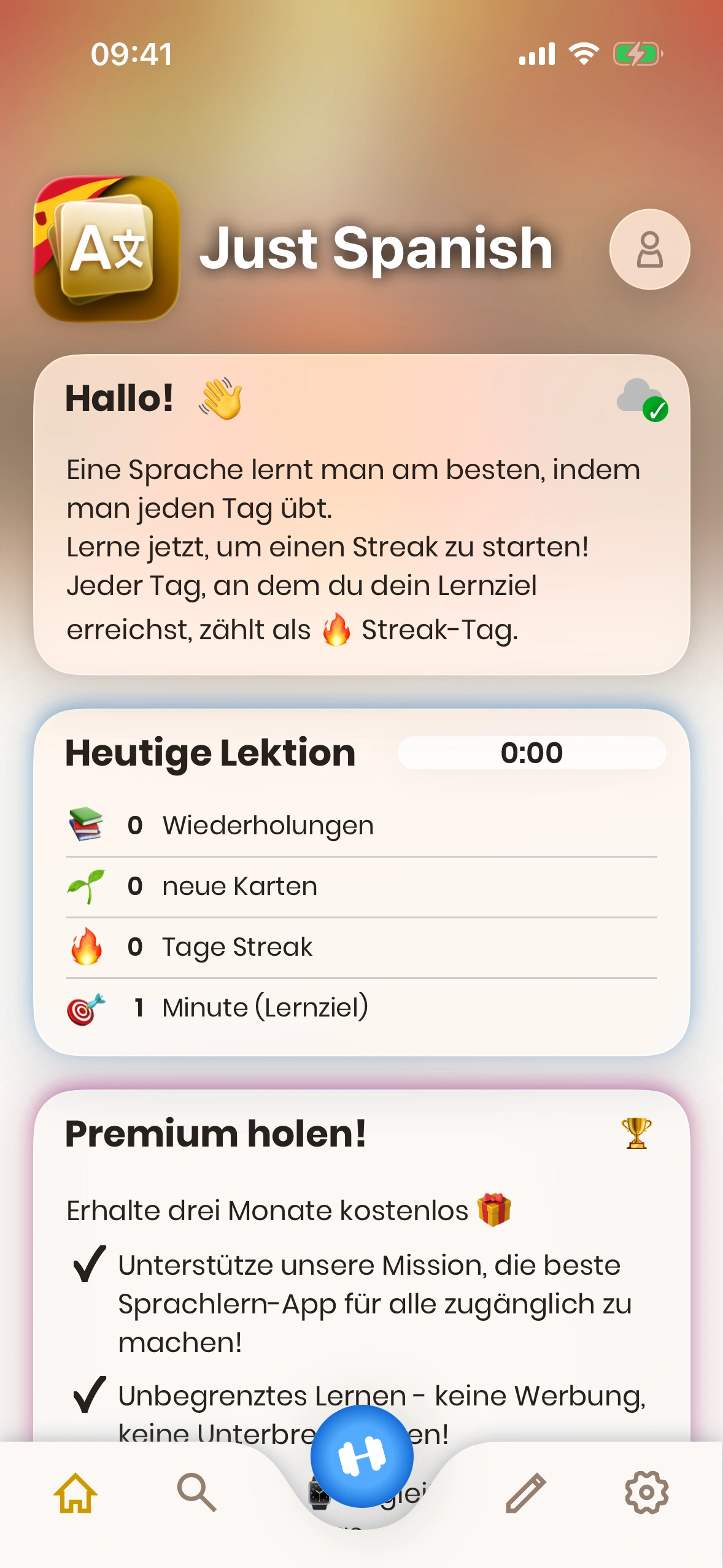Start training with the blue dumbbell button
Screen dimensions: 723x1568
click(361, 1456)
